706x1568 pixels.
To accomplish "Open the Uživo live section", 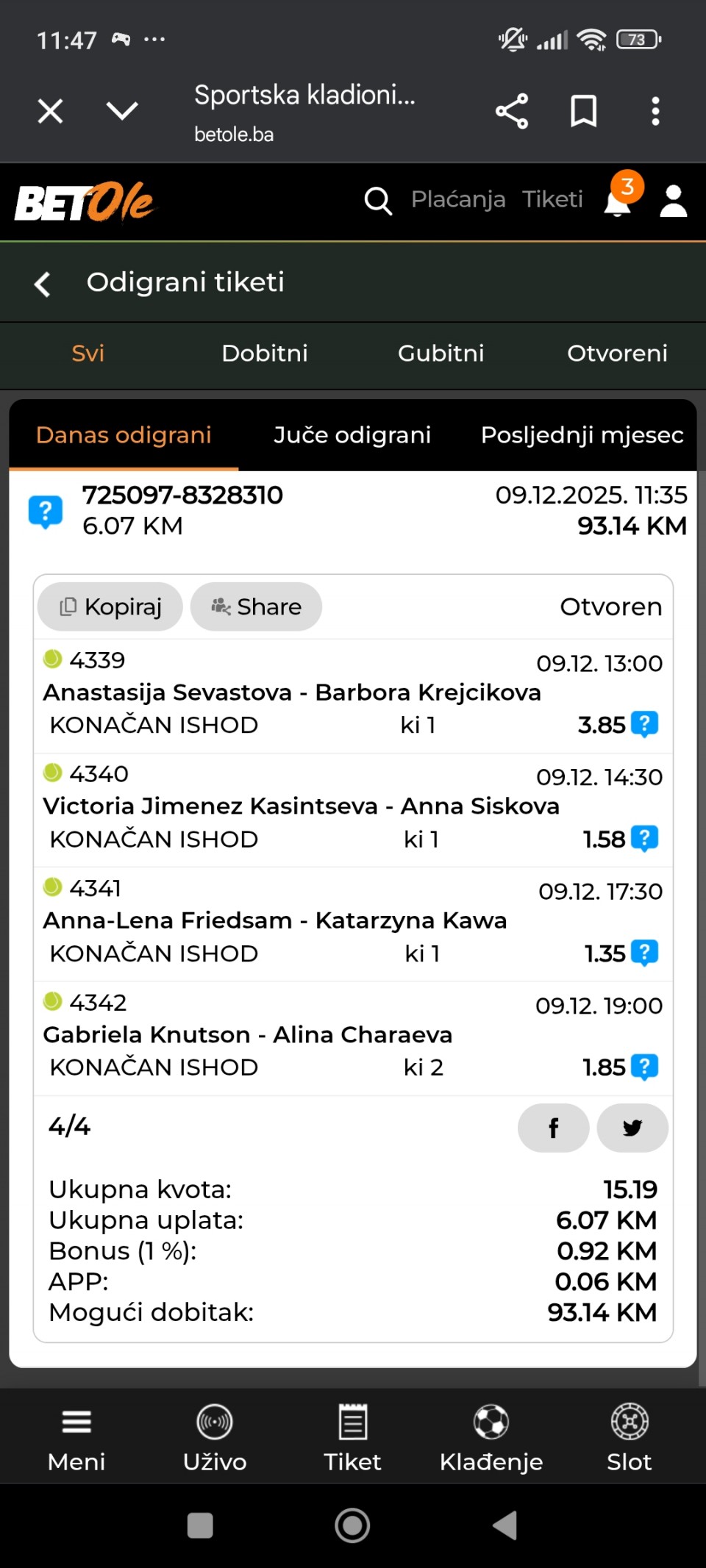I will (215, 1436).
